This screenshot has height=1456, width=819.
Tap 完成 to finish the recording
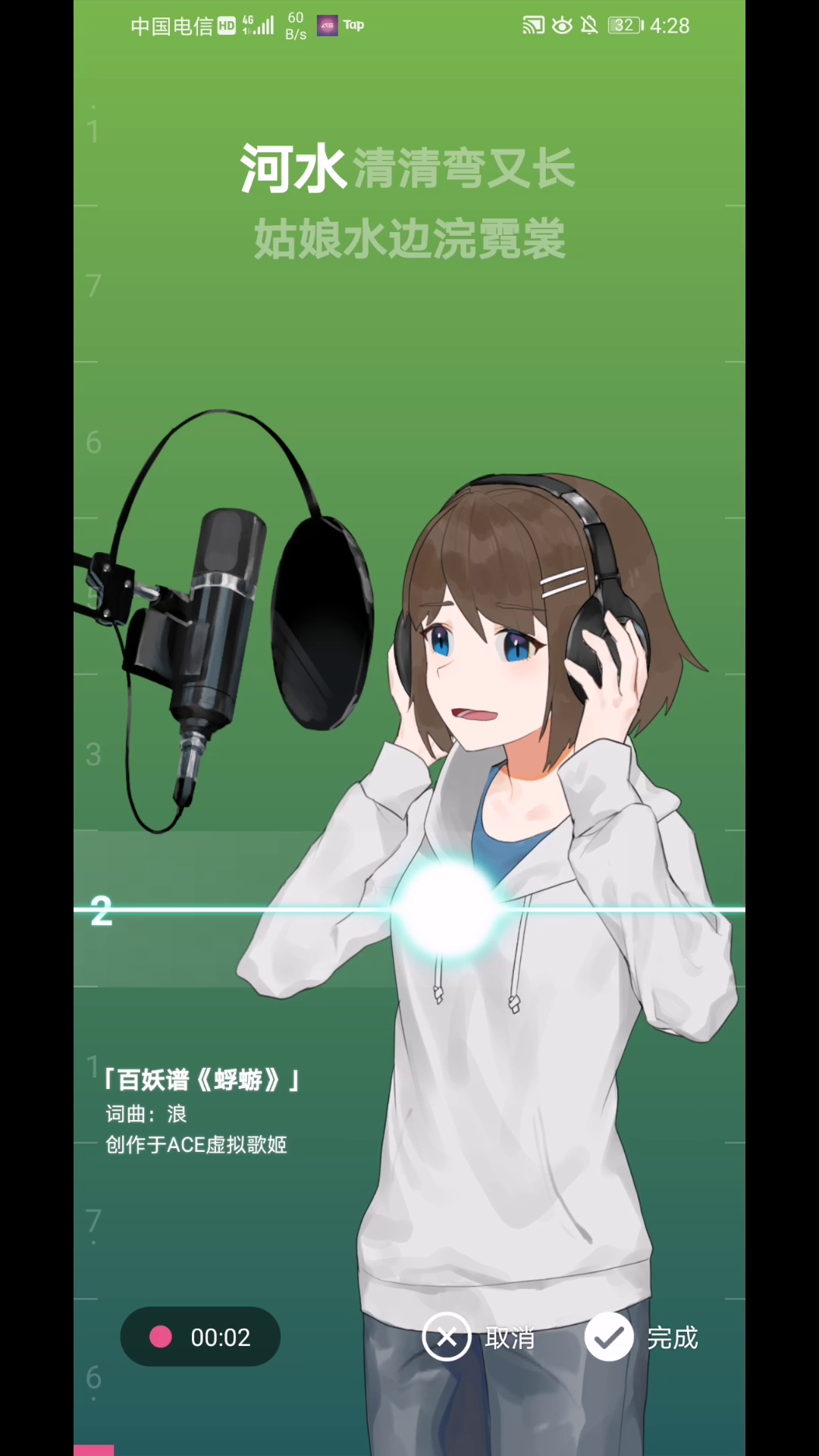point(642,1337)
